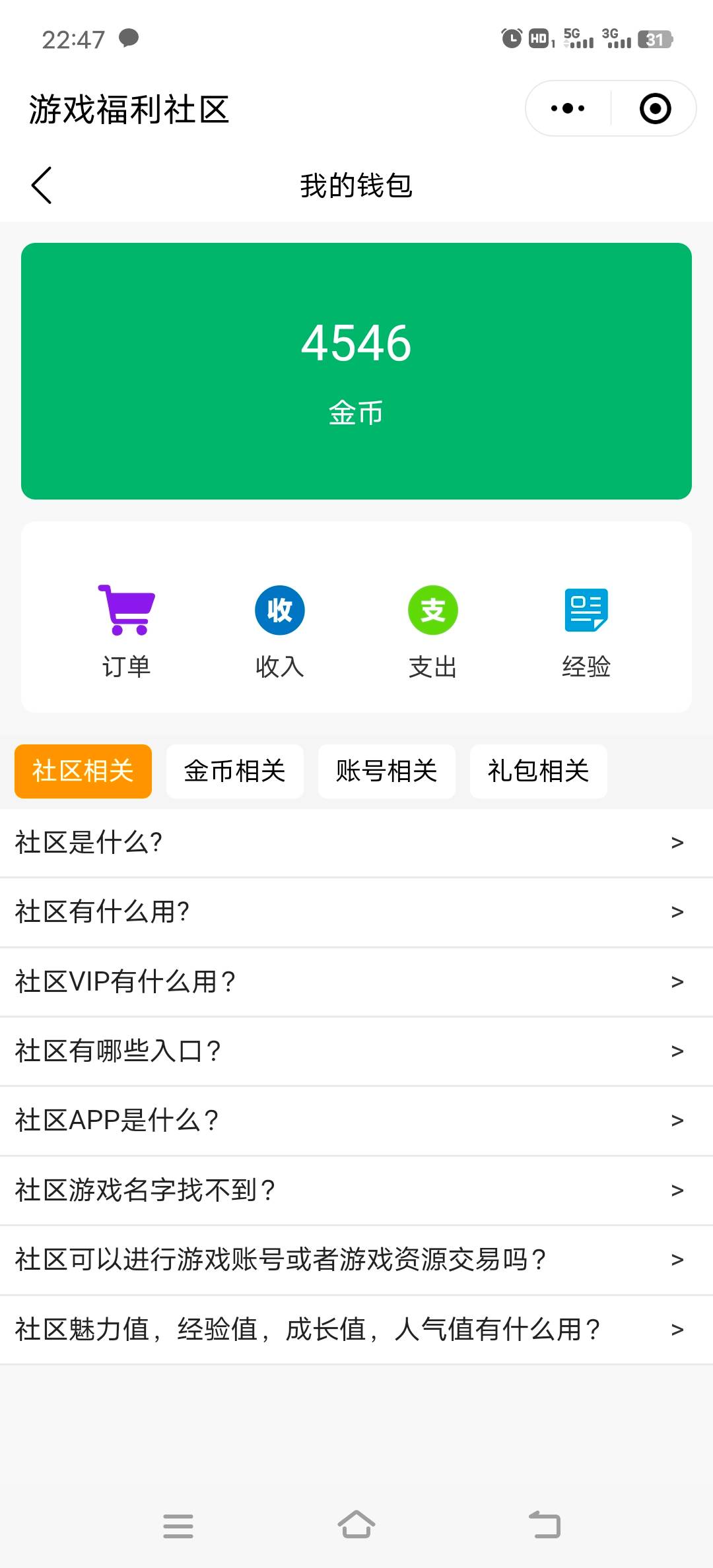Open question about 游戏账号或者游戏资源交易
This screenshot has width=713, height=1568.
coord(356,1260)
